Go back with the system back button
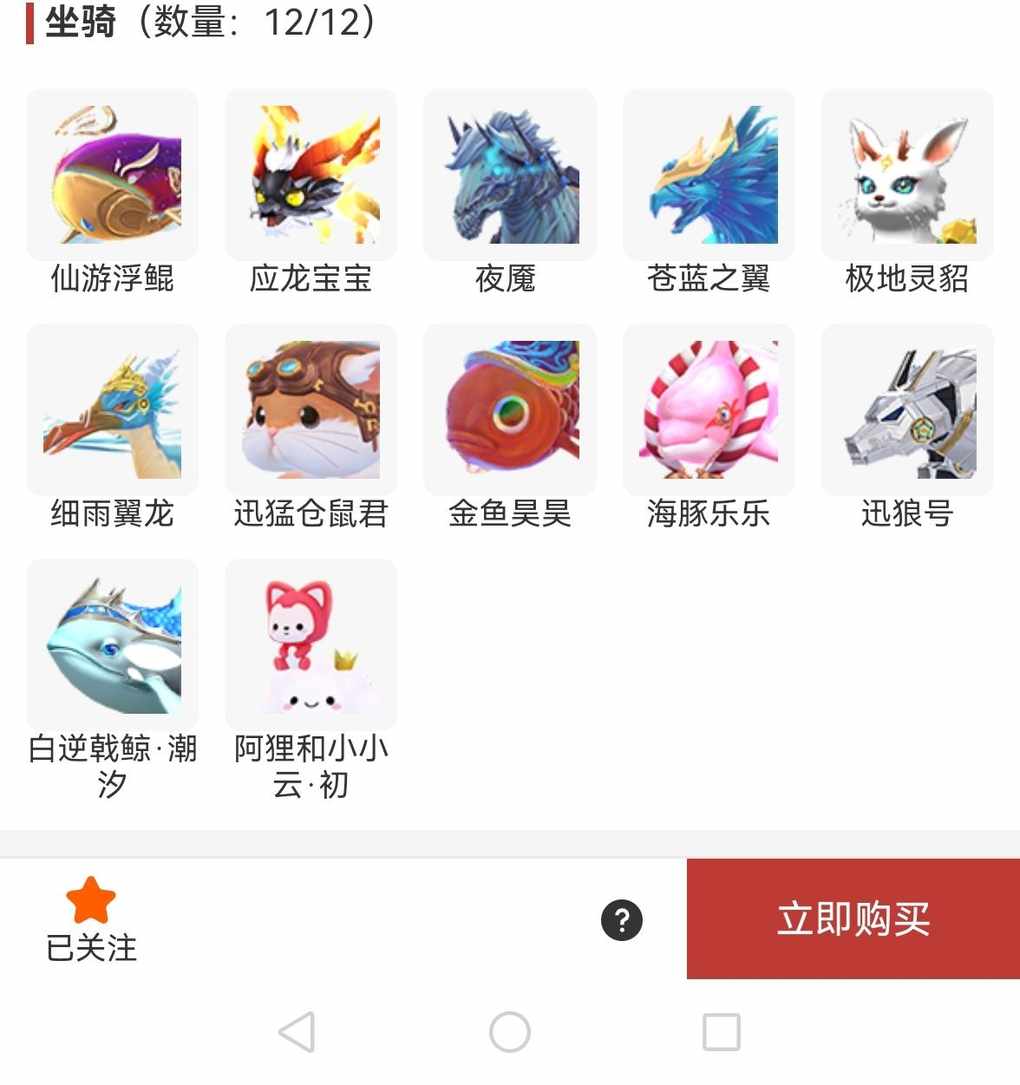Image resolution: width=1020 pixels, height=1085 pixels. click(297, 1032)
